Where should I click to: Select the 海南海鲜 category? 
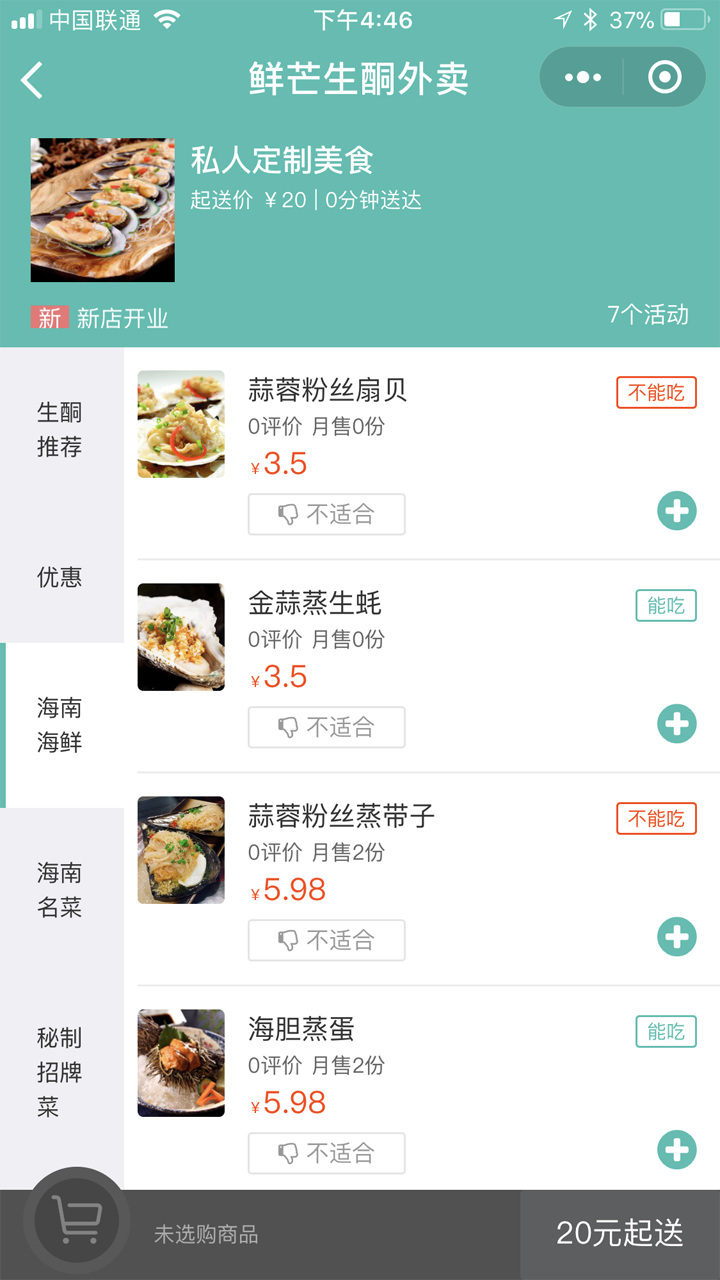60,725
